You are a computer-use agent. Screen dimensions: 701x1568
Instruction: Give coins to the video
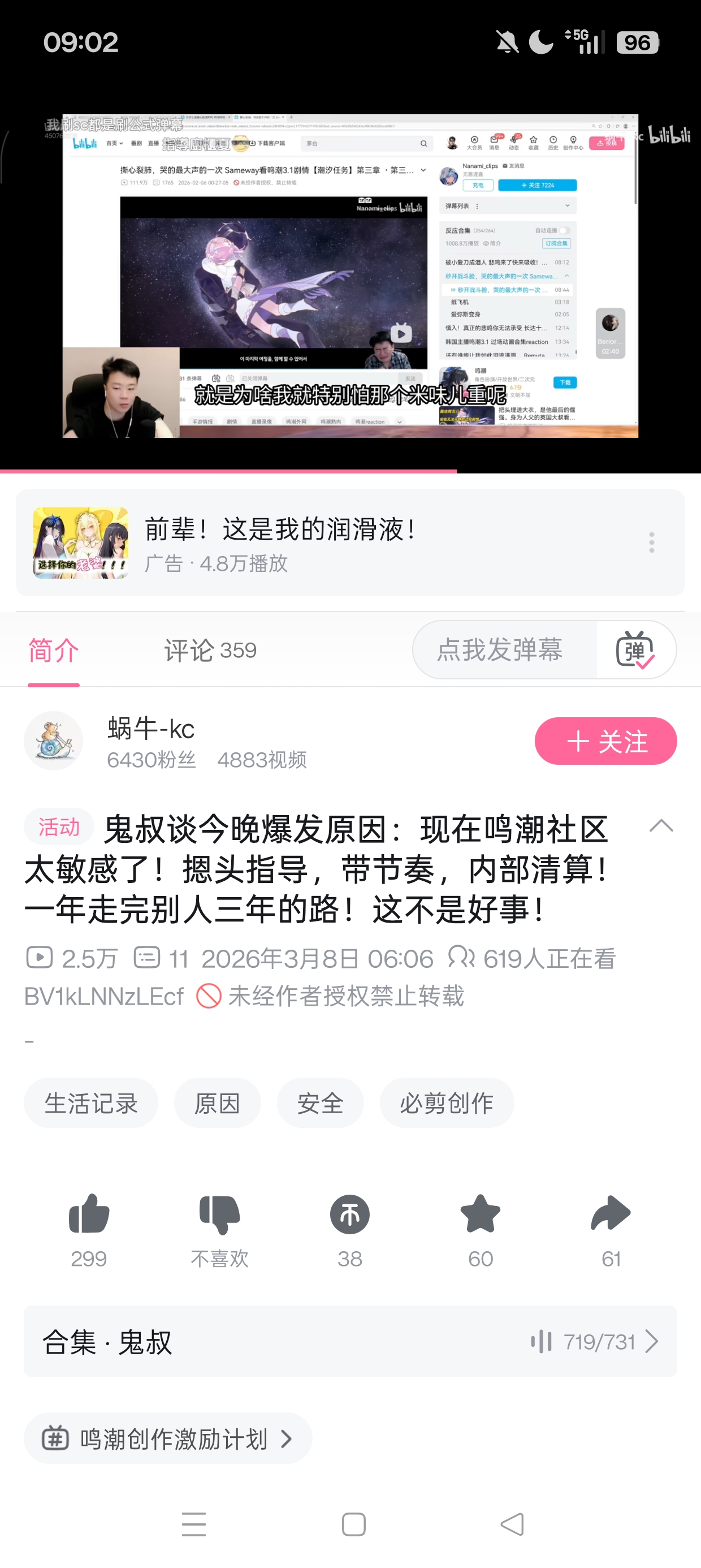[350, 1215]
